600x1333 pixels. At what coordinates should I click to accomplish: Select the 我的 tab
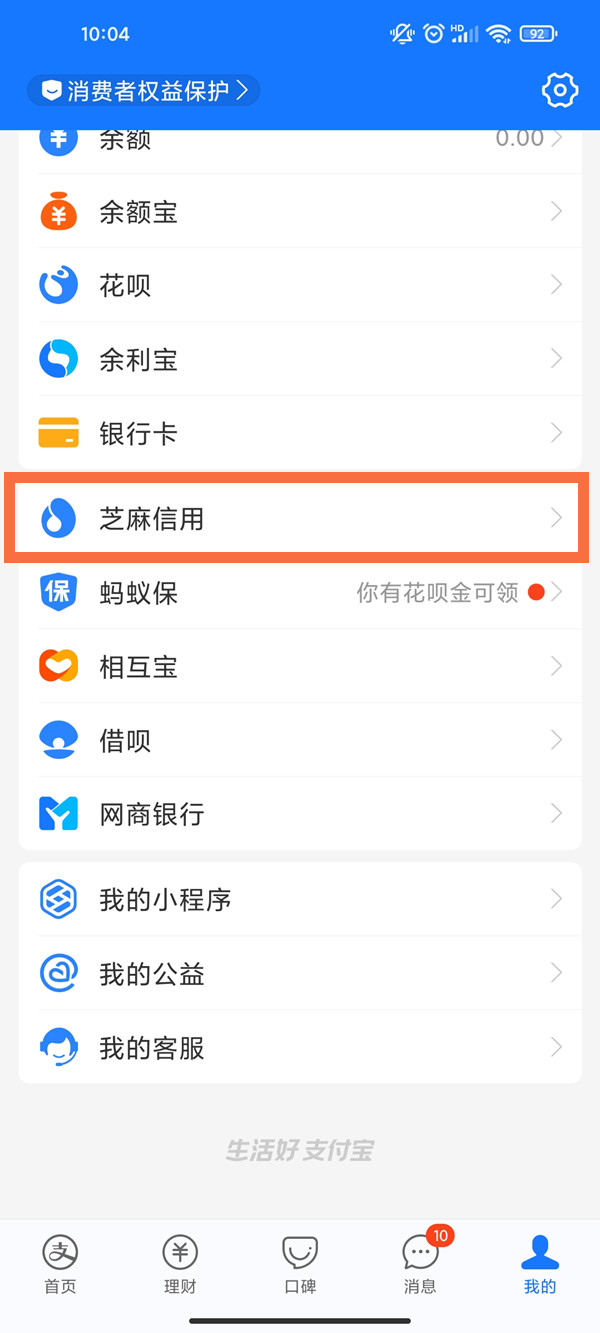click(540, 1264)
